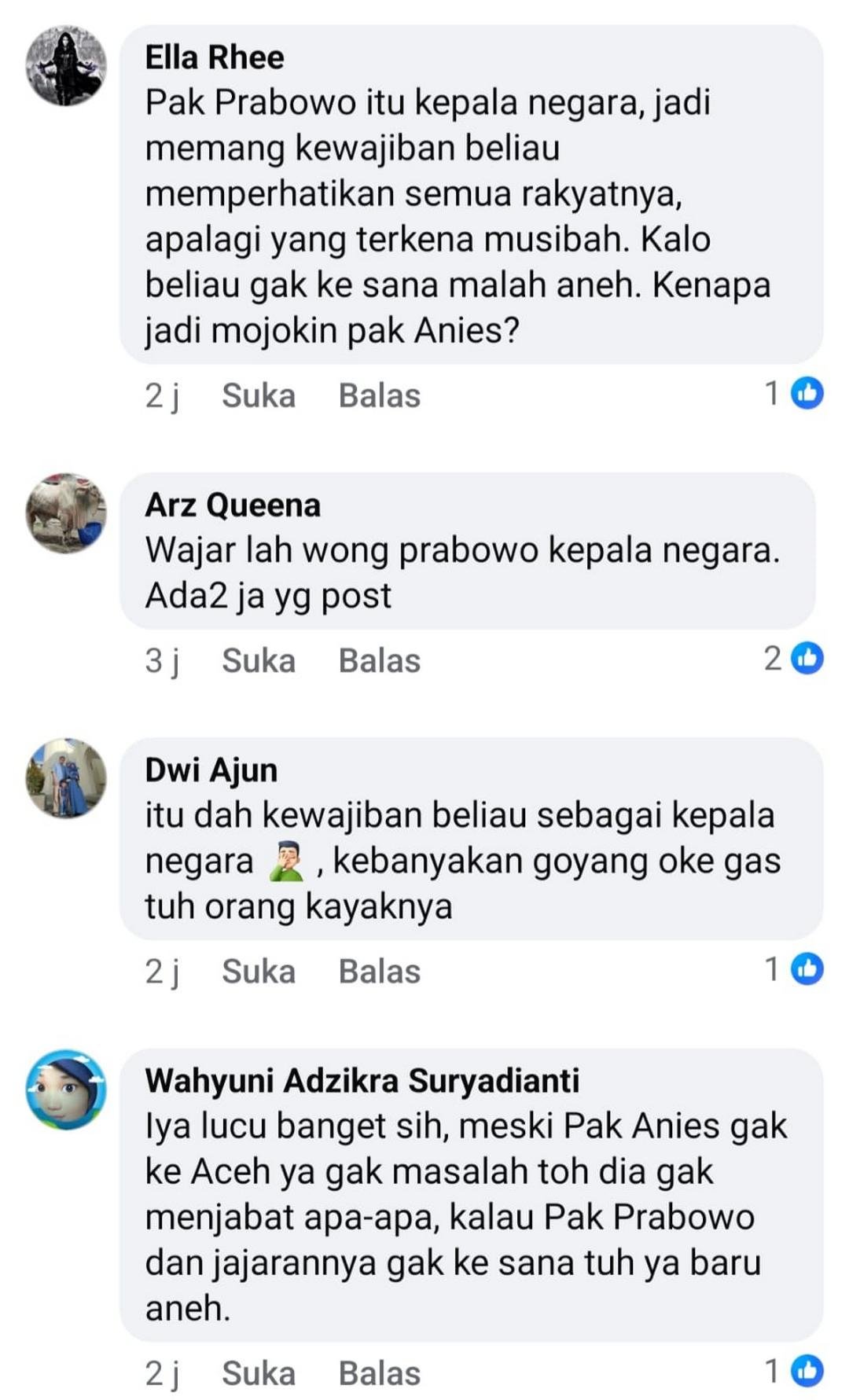View reactions on Wahyuni's comment
849x1400 pixels.
point(794,1371)
